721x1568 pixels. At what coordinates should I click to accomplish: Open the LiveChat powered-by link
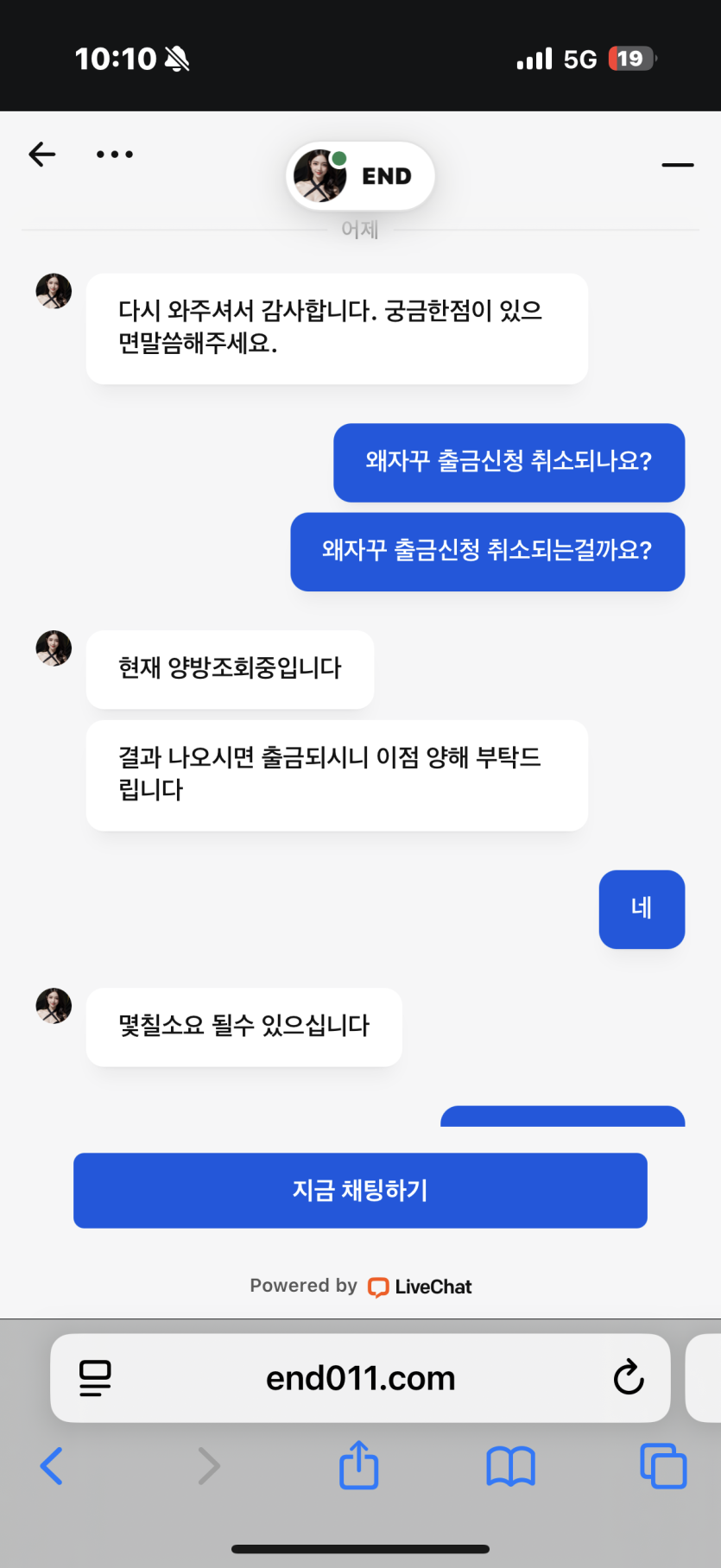(x=420, y=1287)
